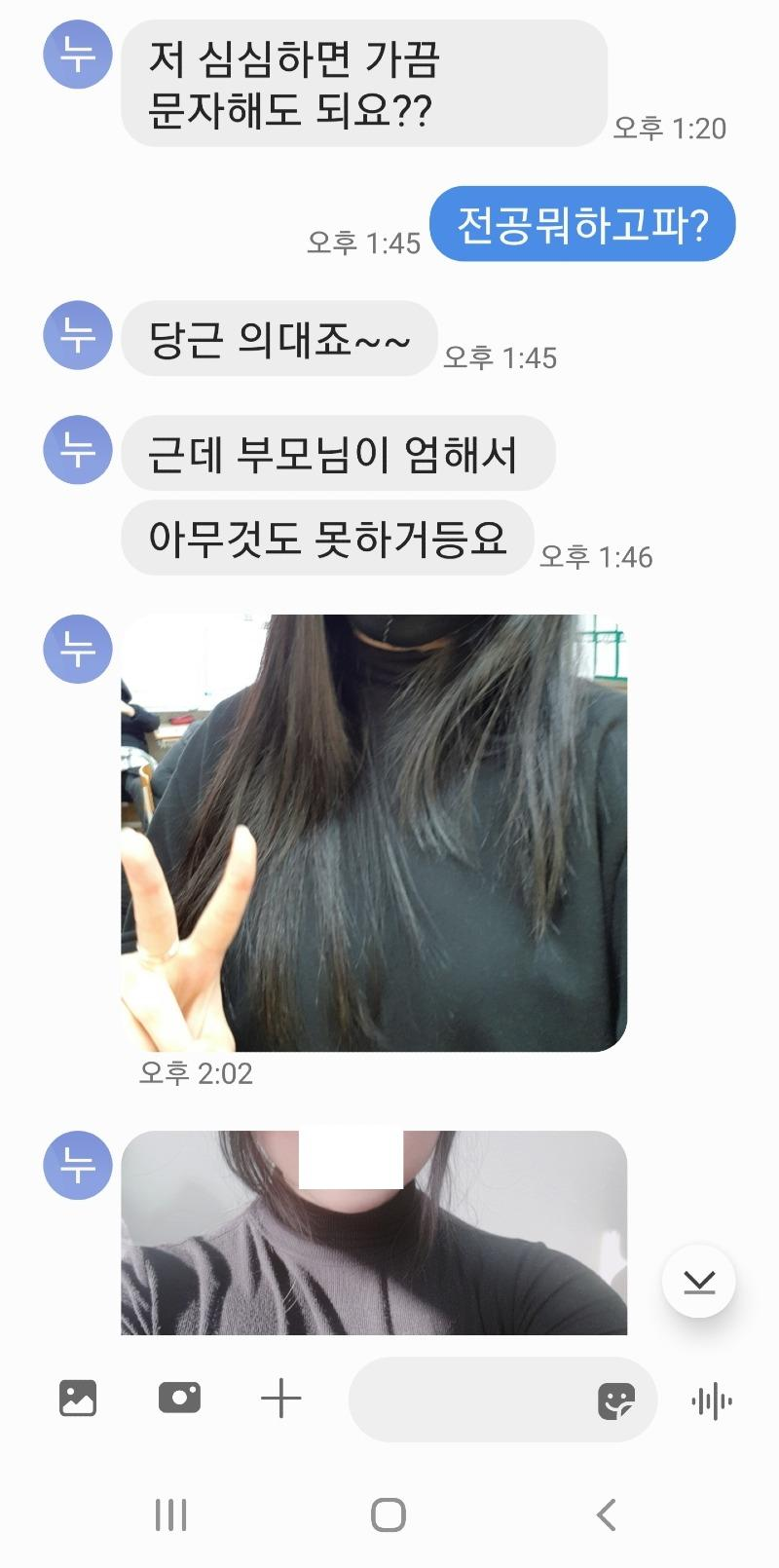Tap the message input field

coord(467,1400)
